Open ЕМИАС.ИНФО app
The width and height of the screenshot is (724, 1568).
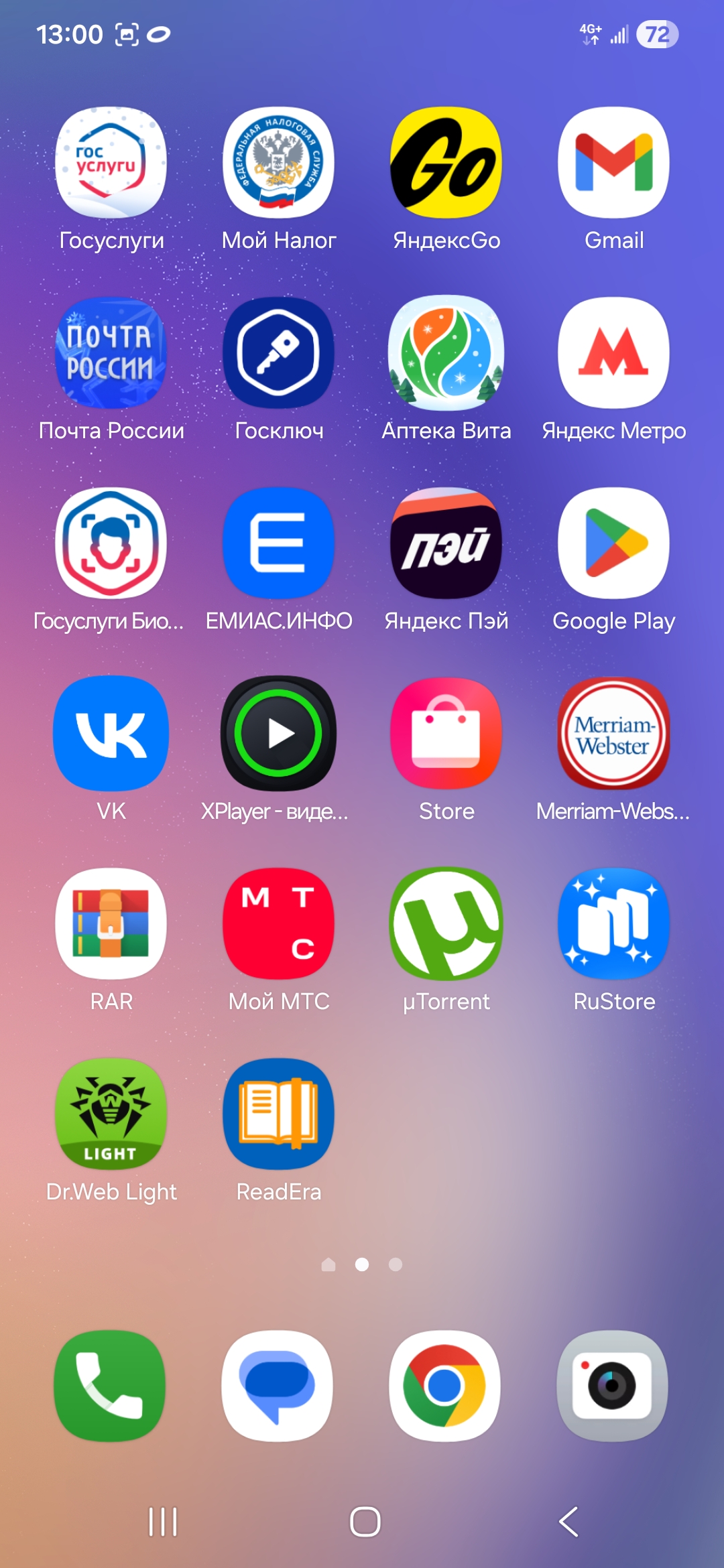pos(279,543)
